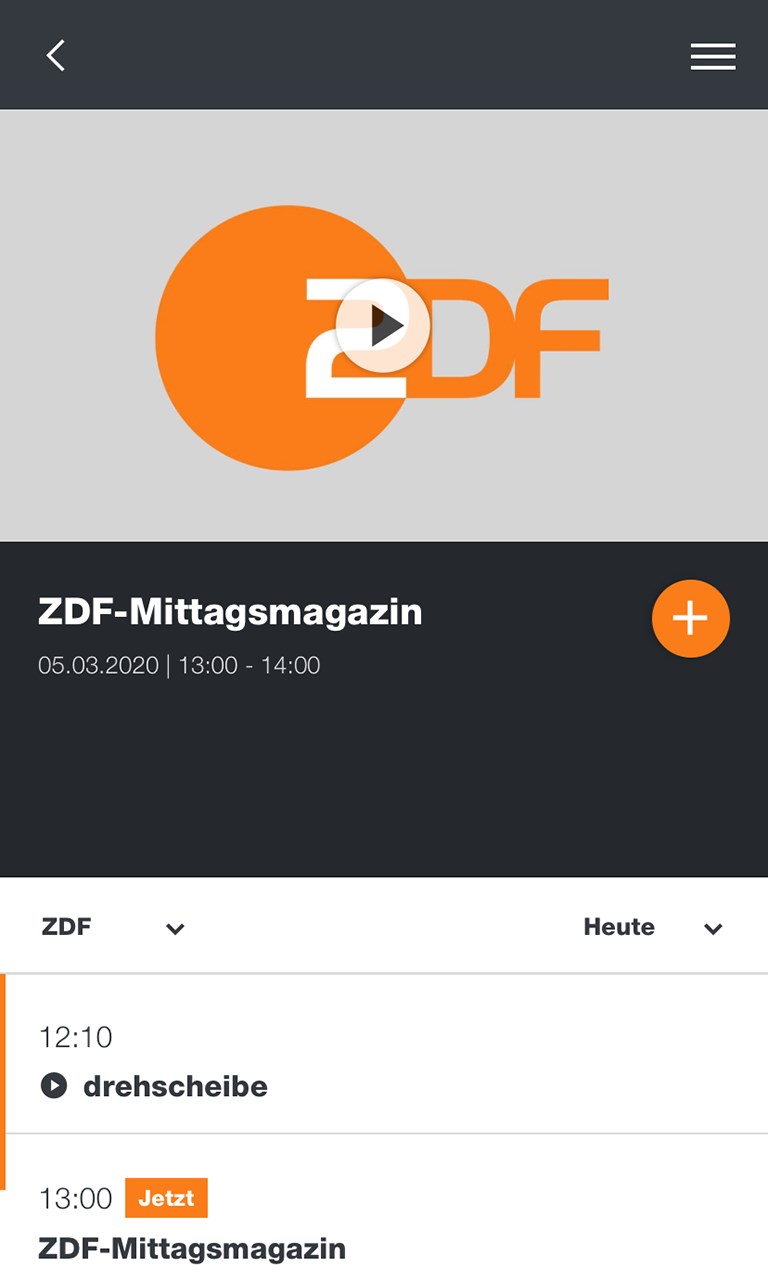The image size is (768, 1280).
Task: Add ZDF-Mittagsmagazin with the plus button
Action: tap(690, 618)
